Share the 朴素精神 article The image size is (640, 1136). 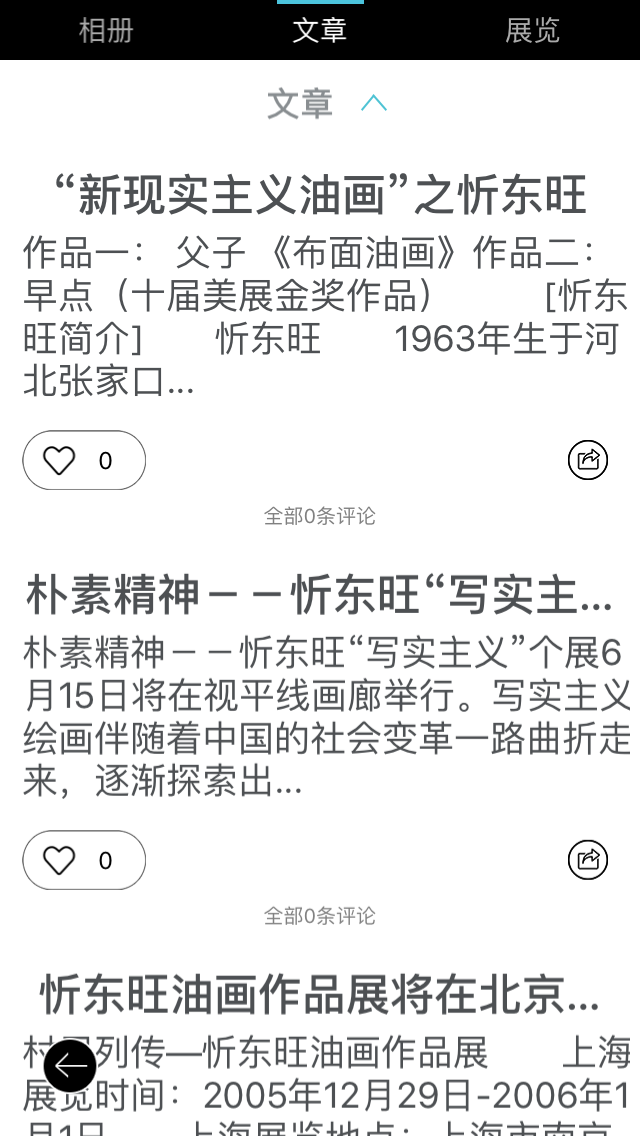click(587, 860)
